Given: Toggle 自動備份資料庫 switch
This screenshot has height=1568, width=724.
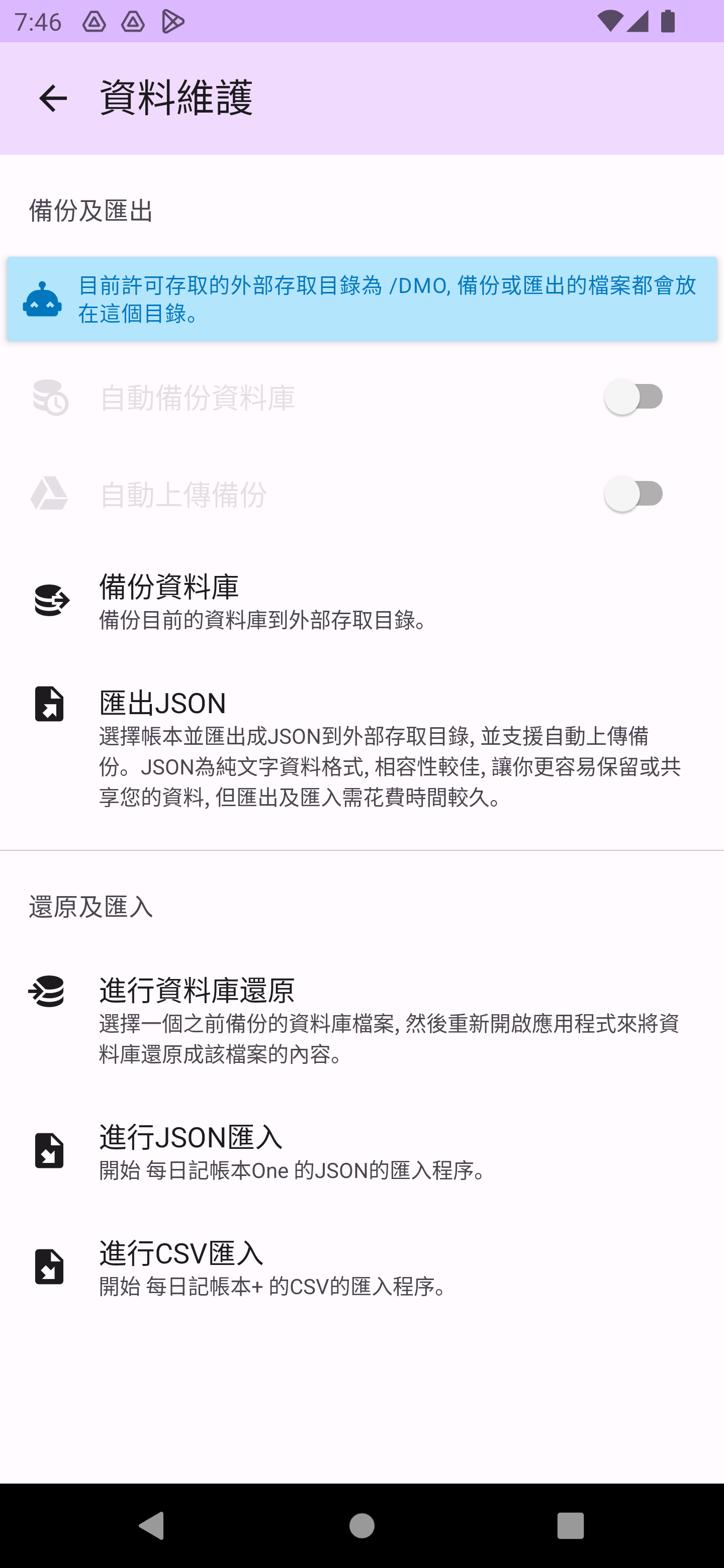Looking at the screenshot, I should (634, 397).
